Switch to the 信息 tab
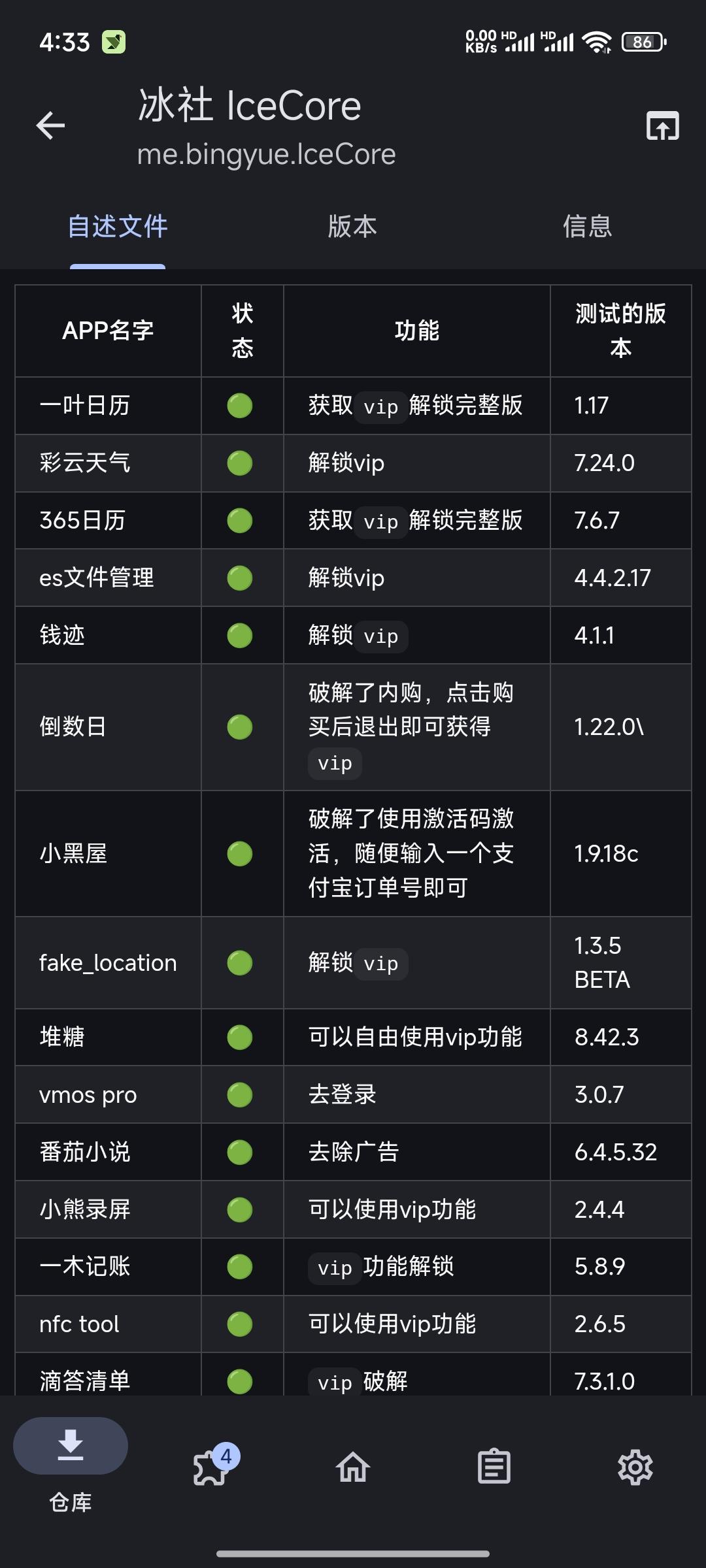Image resolution: width=706 pixels, height=1568 pixels. pos(587,227)
